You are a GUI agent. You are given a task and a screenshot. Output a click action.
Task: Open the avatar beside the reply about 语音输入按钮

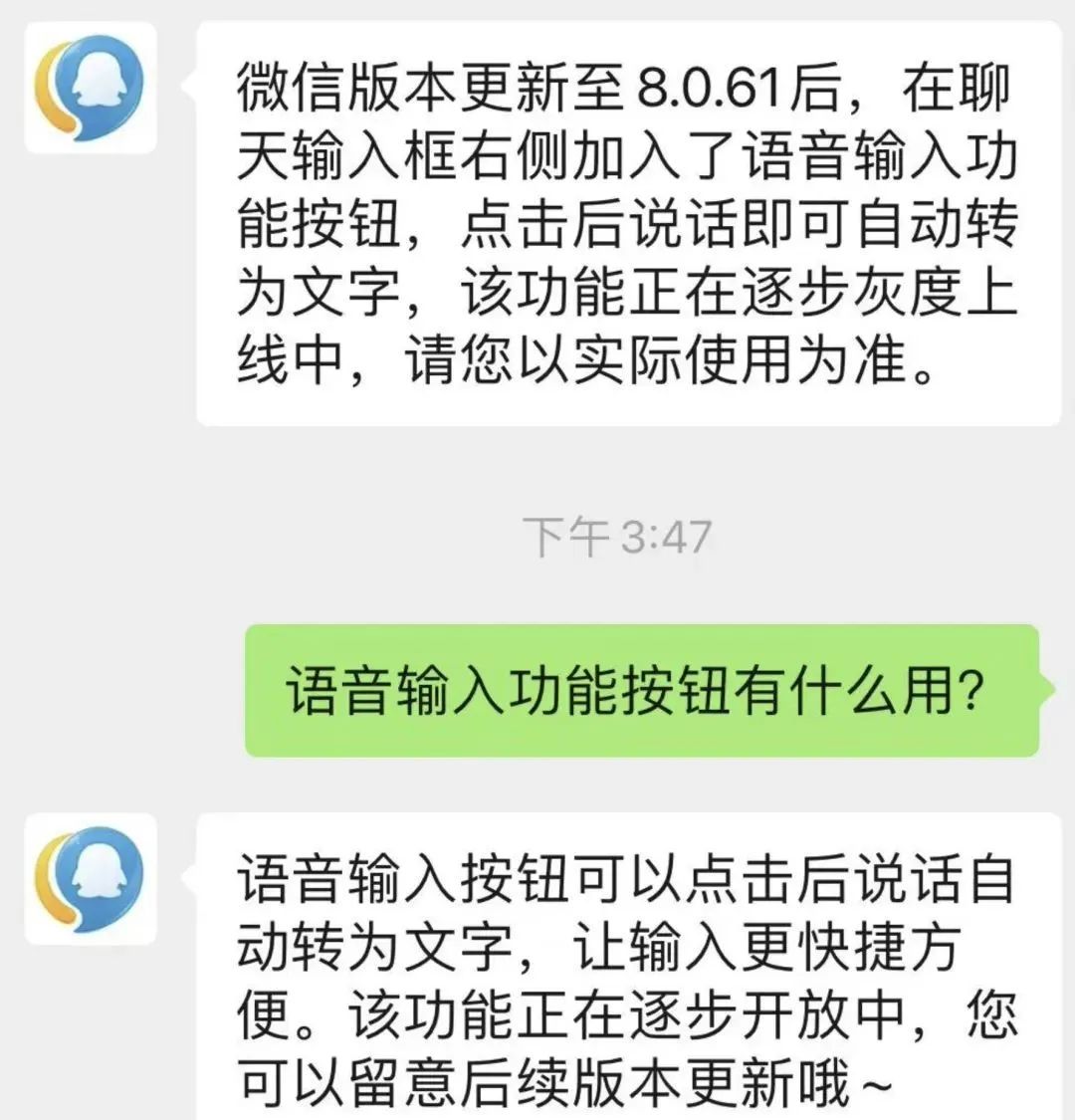click(91, 879)
